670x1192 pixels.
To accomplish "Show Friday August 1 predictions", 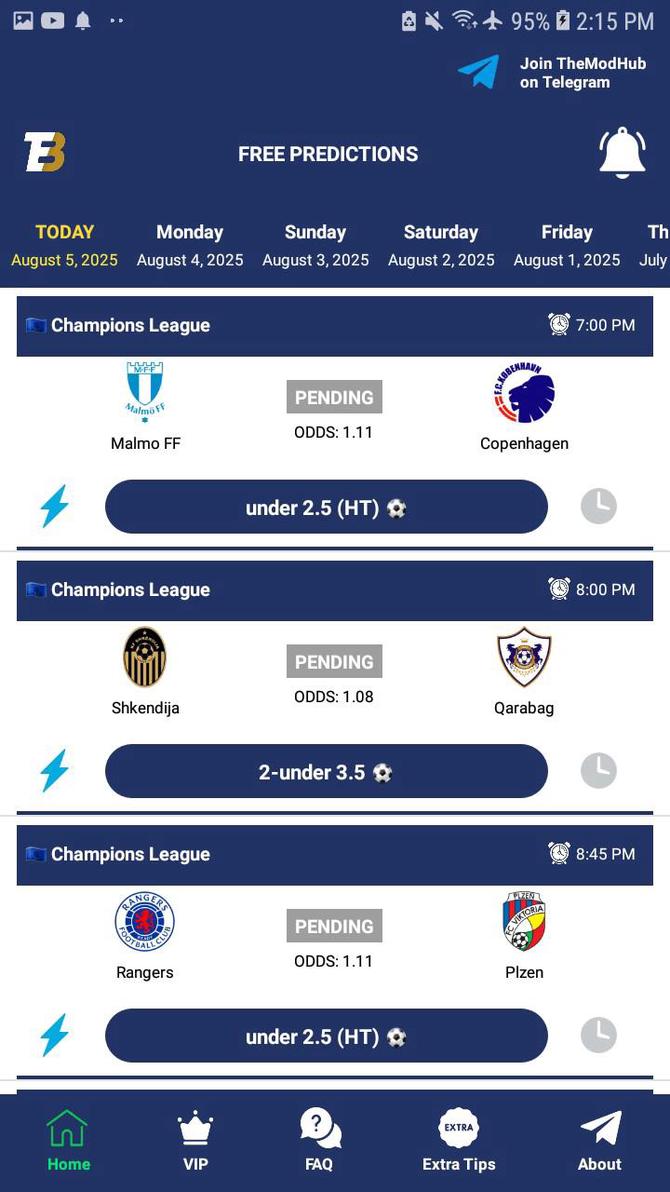I will coord(566,245).
